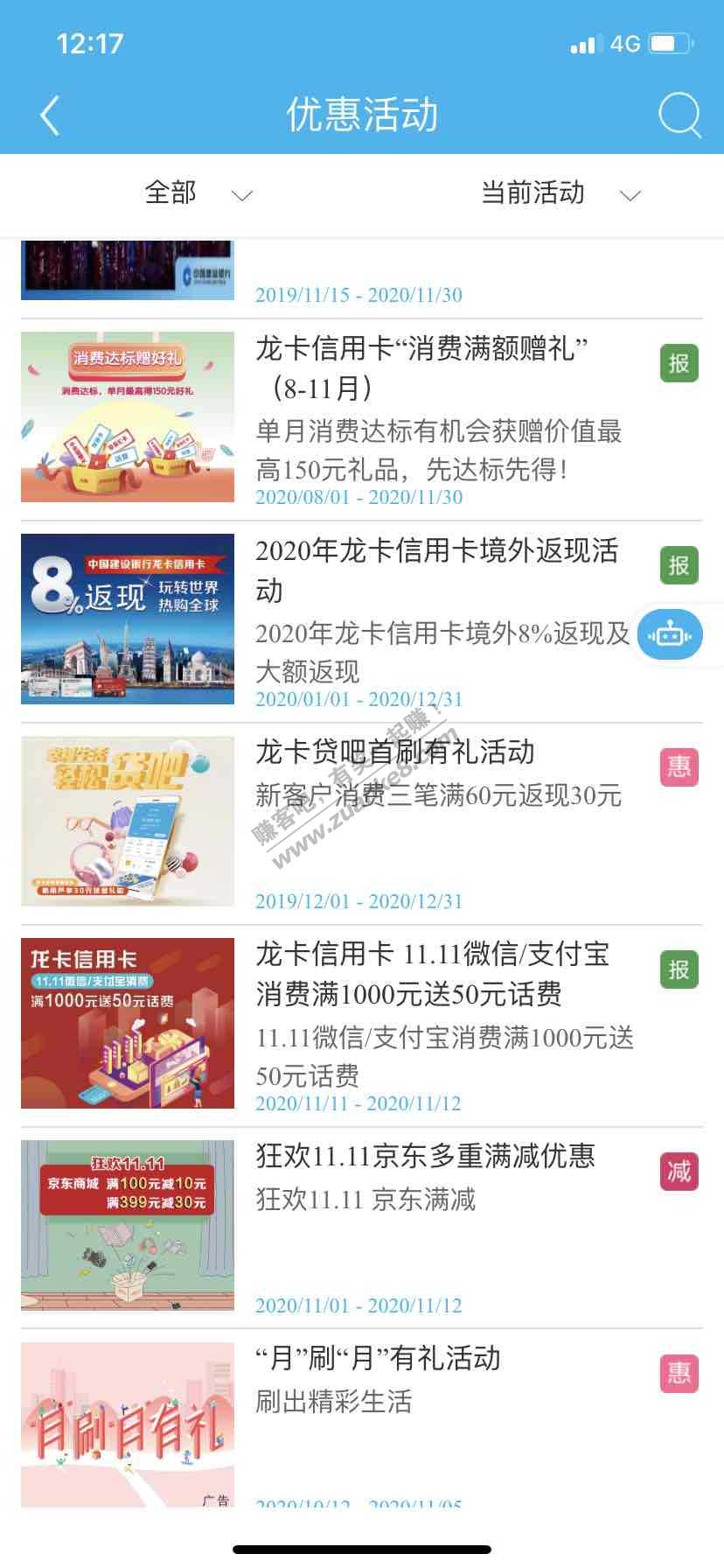Image resolution: width=724 pixels, height=1568 pixels.
Task: Open 2020年龙卡信用卡境外返现活动
Action: coord(435,570)
